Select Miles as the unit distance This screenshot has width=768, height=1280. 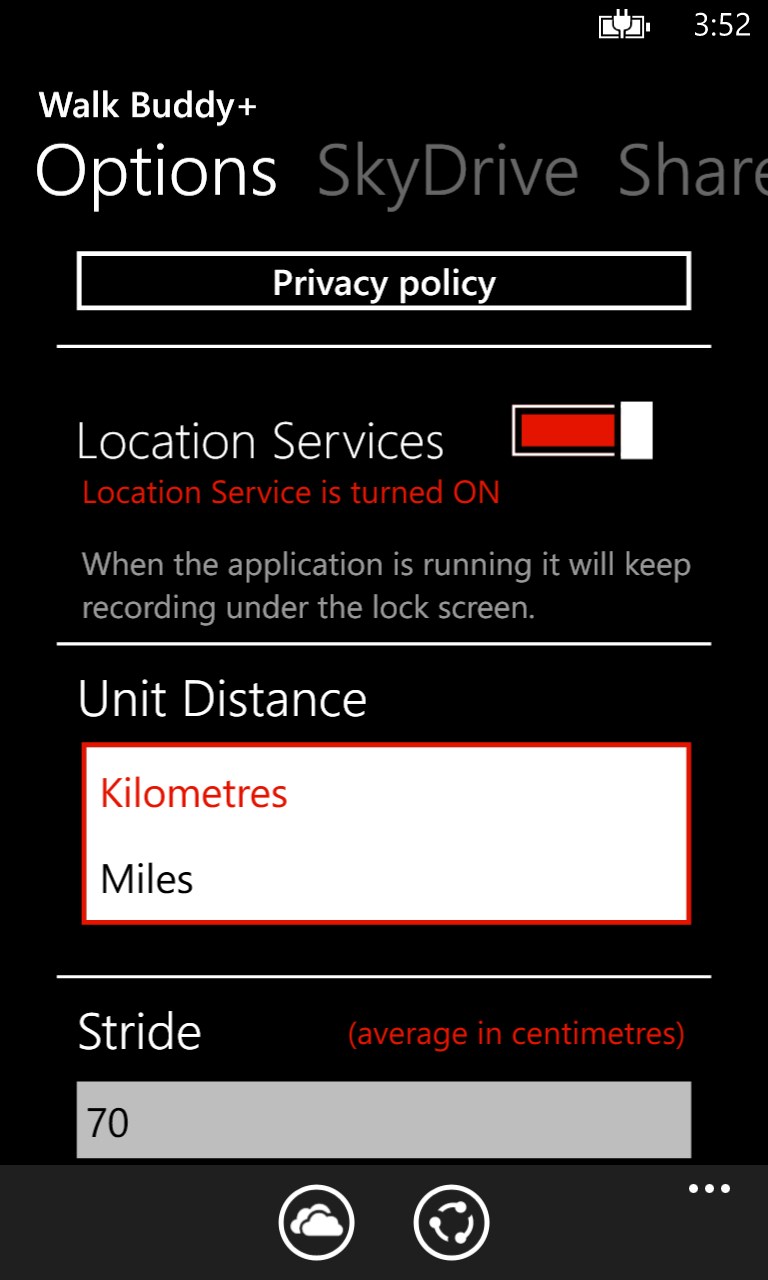point(146,879)
